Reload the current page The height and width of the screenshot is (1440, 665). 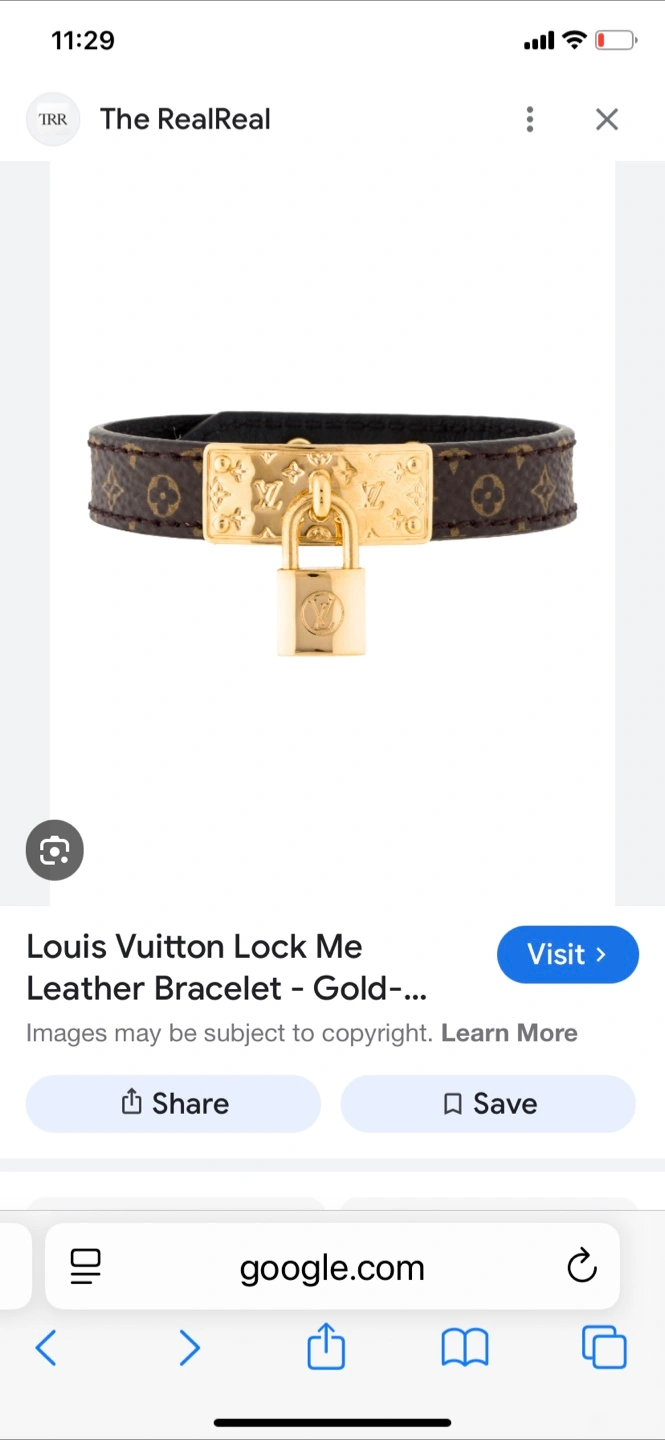(581, 1267)
